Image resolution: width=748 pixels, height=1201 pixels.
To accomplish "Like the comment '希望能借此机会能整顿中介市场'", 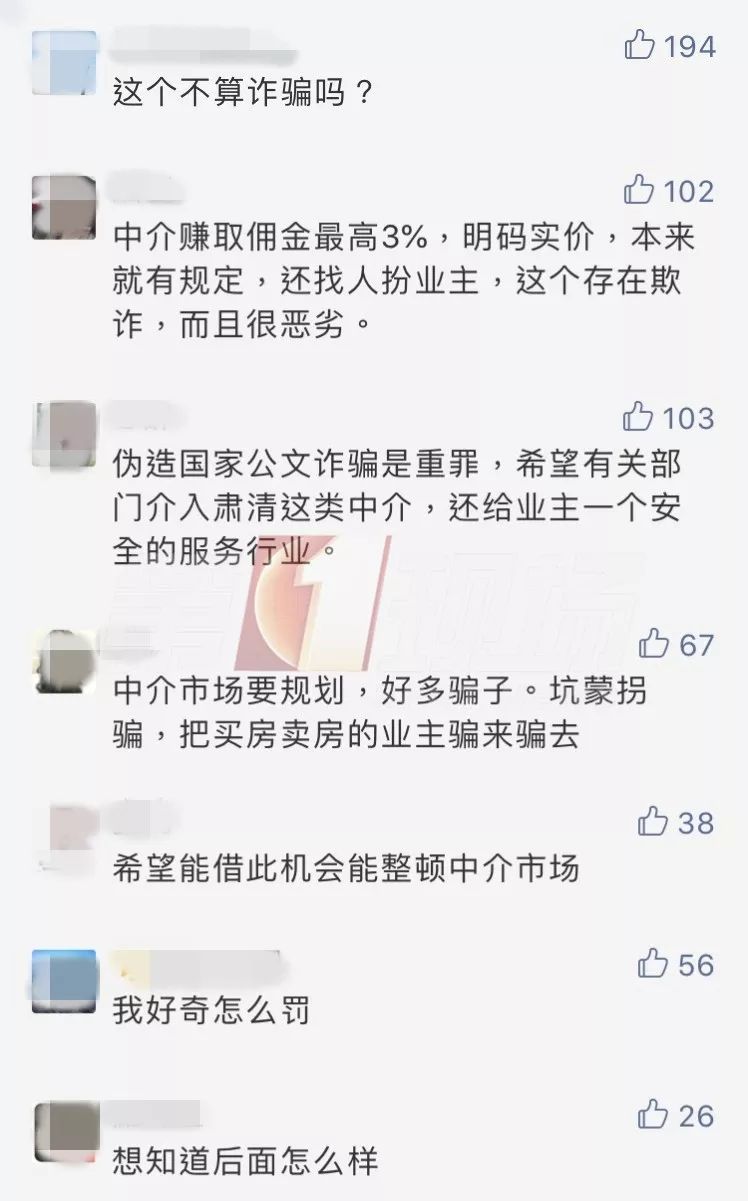I will (x=653, y=822).
